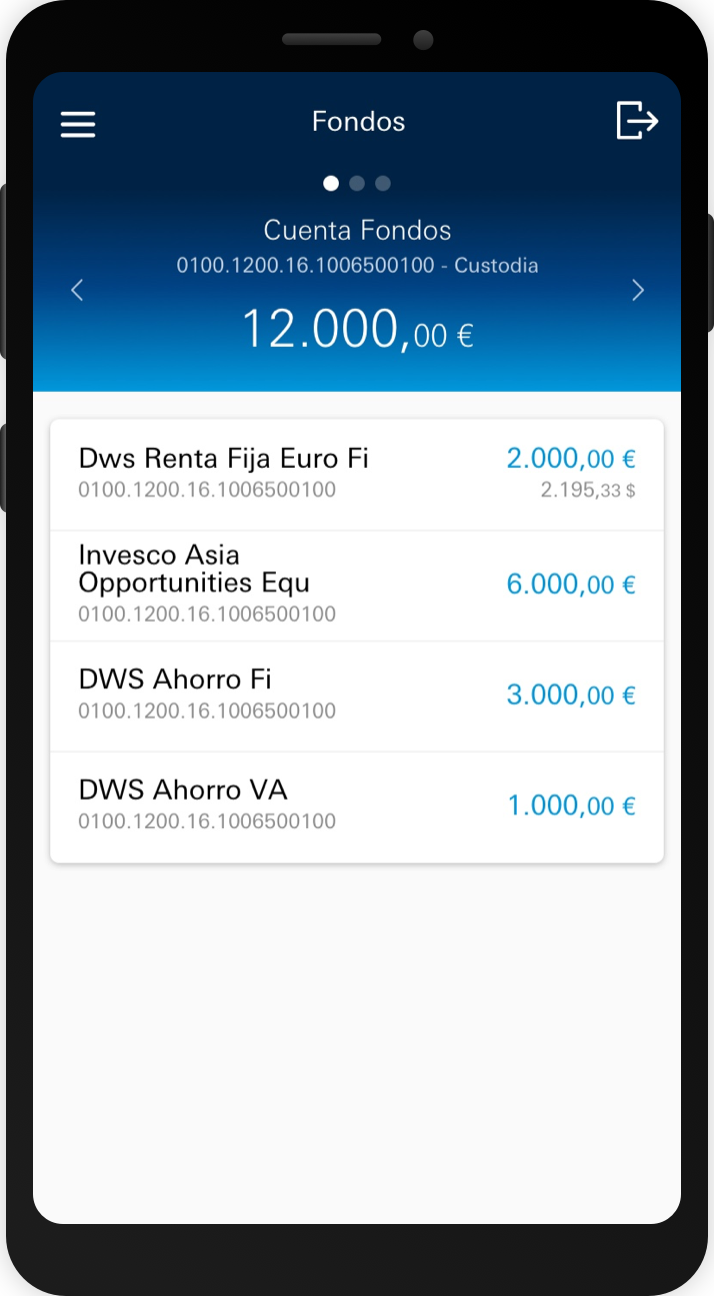714x1296 pixels.
Task: Go to the next account arrow
Action: click(638, 290)
